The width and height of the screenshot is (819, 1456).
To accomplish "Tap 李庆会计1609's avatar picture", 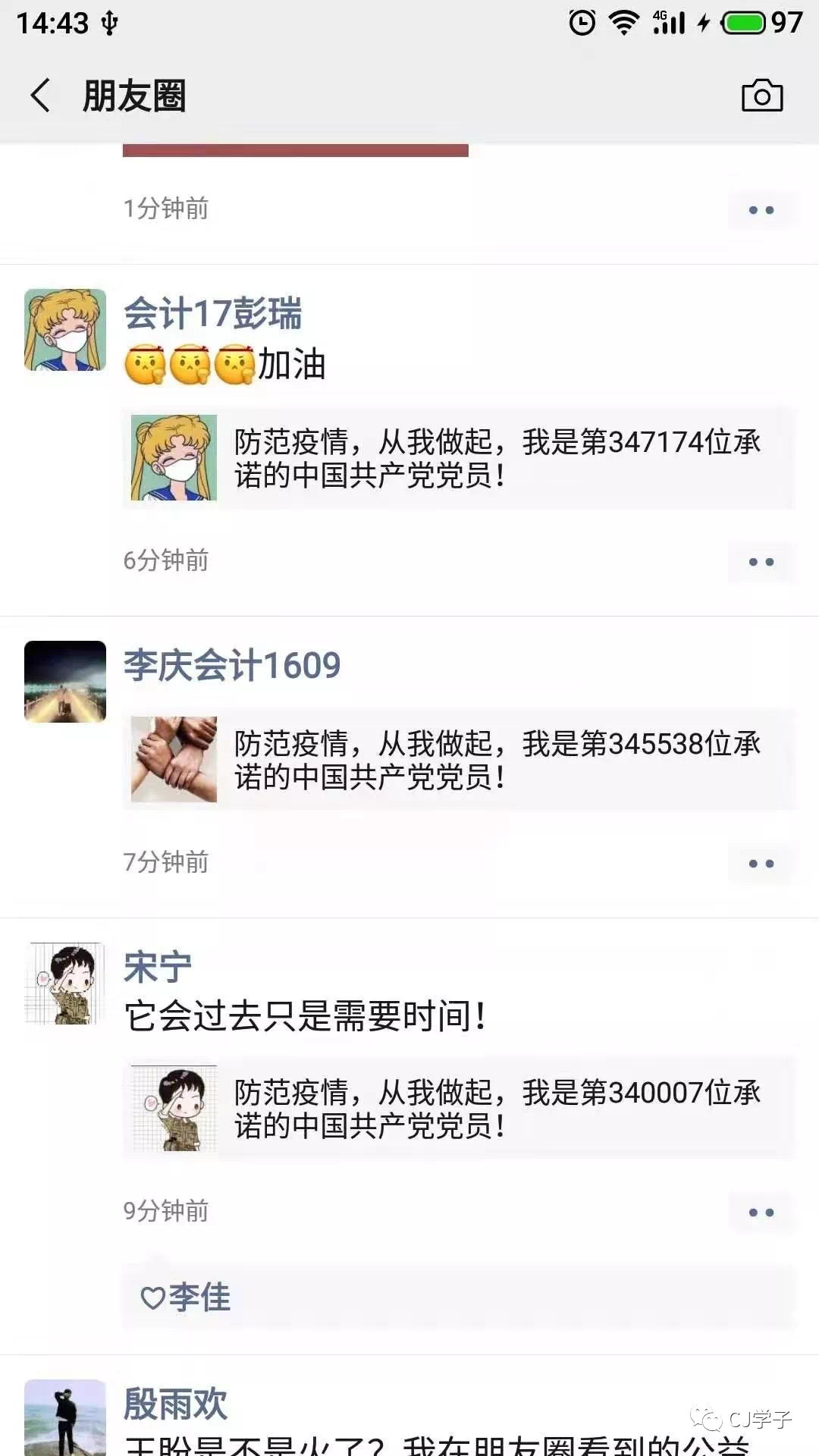I will 65,681.
